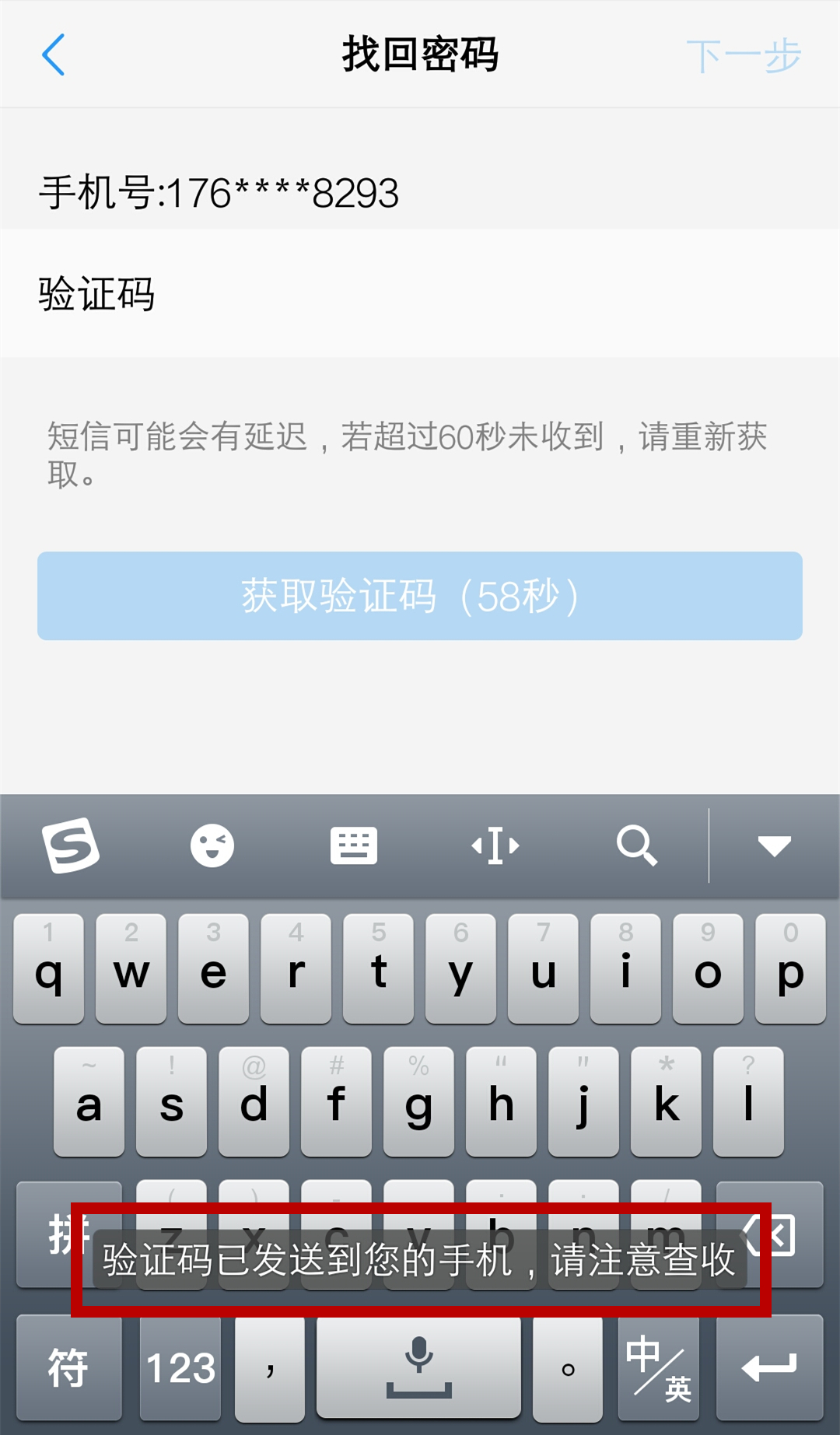Hide the keyboard with the down arrow
Viewport: 840px width, 1435px height.
(775, 845)
